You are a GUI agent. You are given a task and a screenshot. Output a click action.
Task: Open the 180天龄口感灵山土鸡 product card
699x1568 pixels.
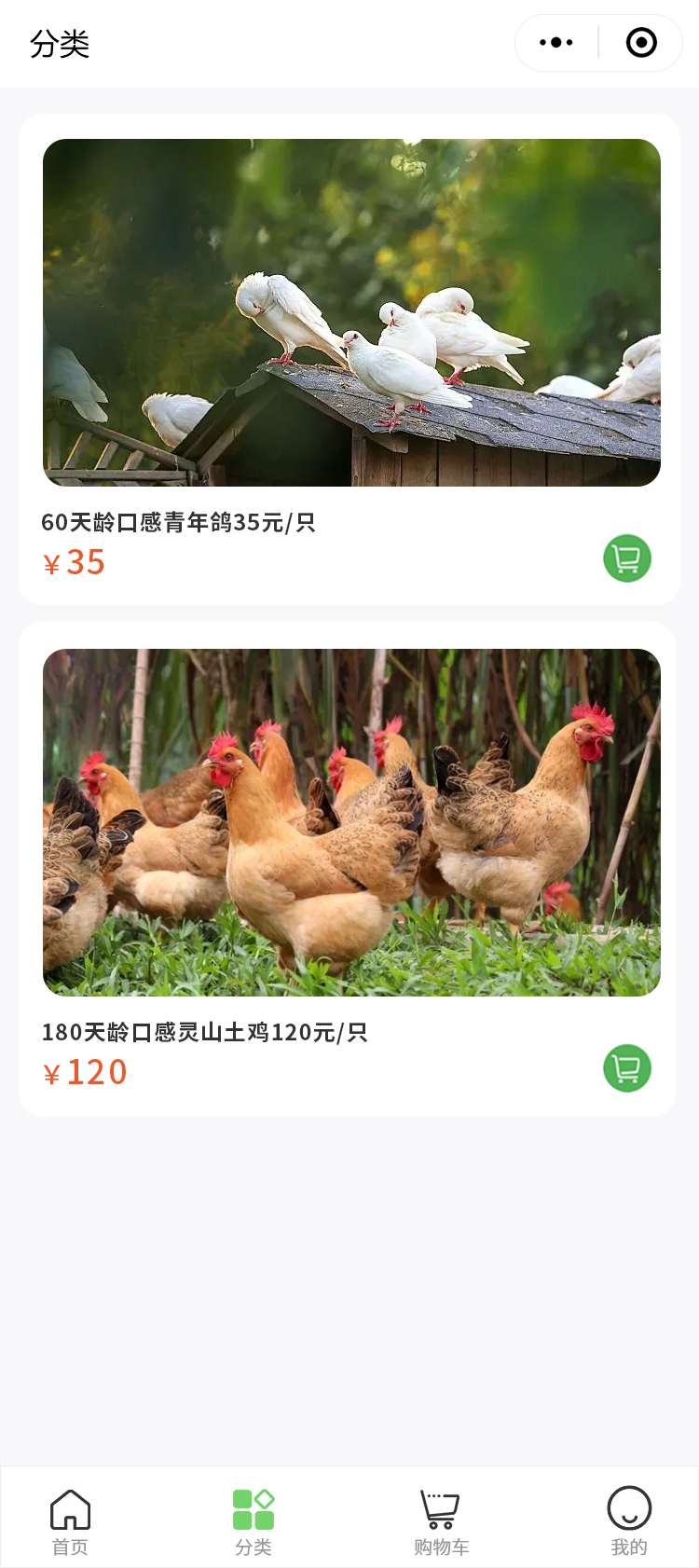(351, 822)
